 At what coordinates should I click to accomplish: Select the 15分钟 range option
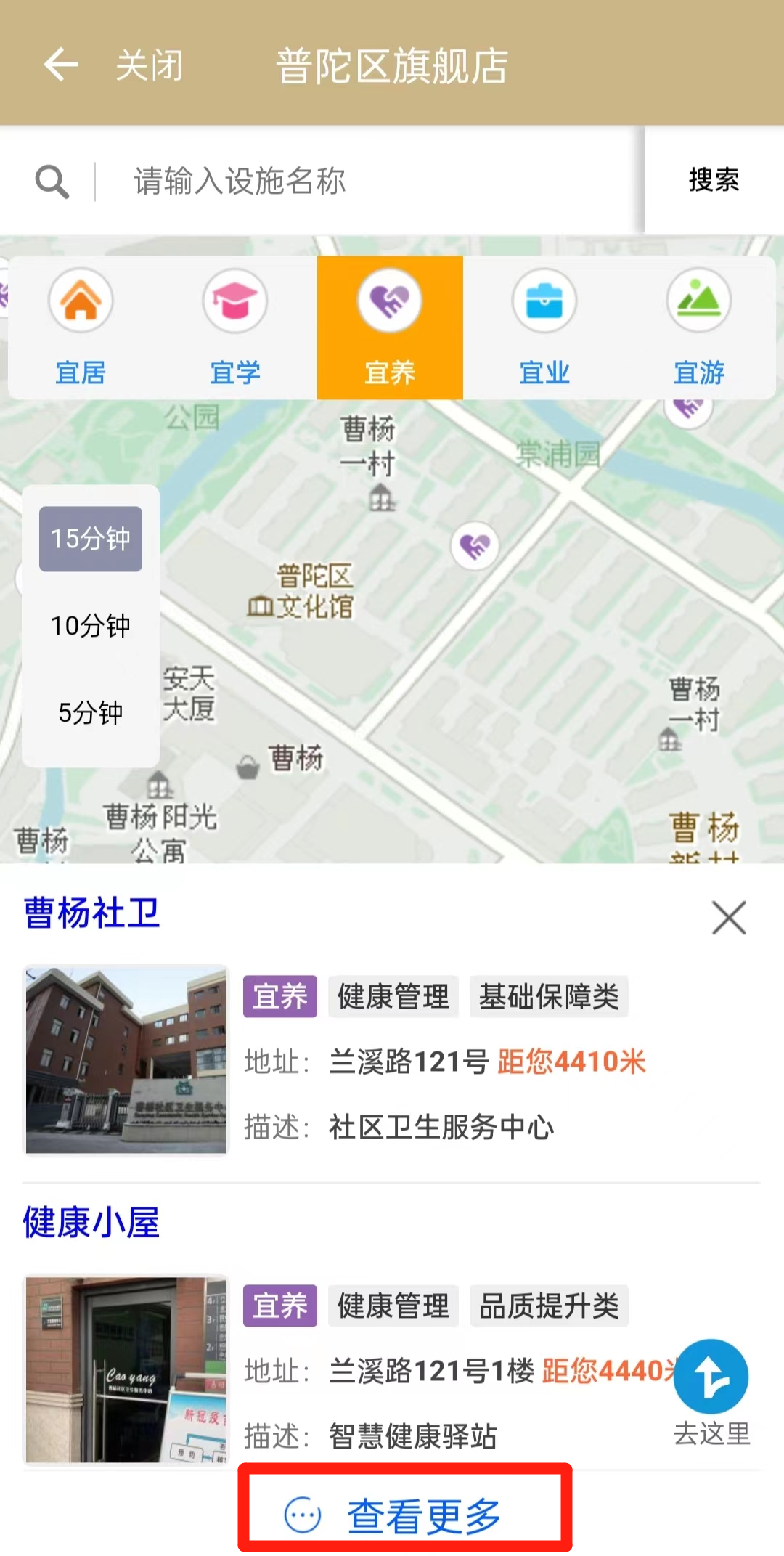point(91,539)
